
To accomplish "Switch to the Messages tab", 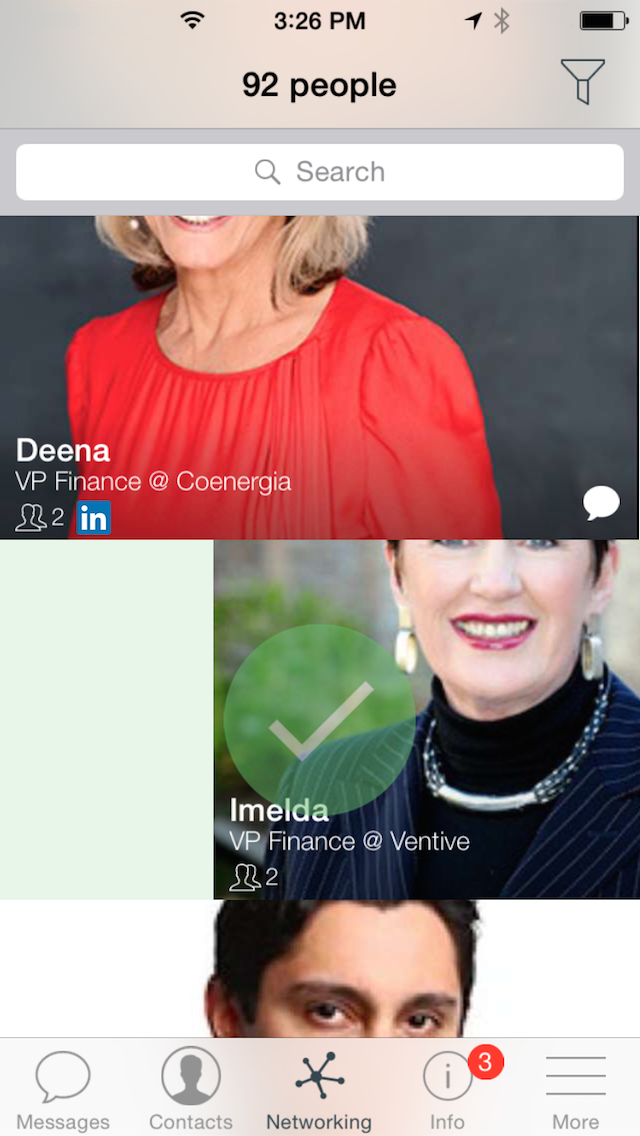I will coord(63,1090).
